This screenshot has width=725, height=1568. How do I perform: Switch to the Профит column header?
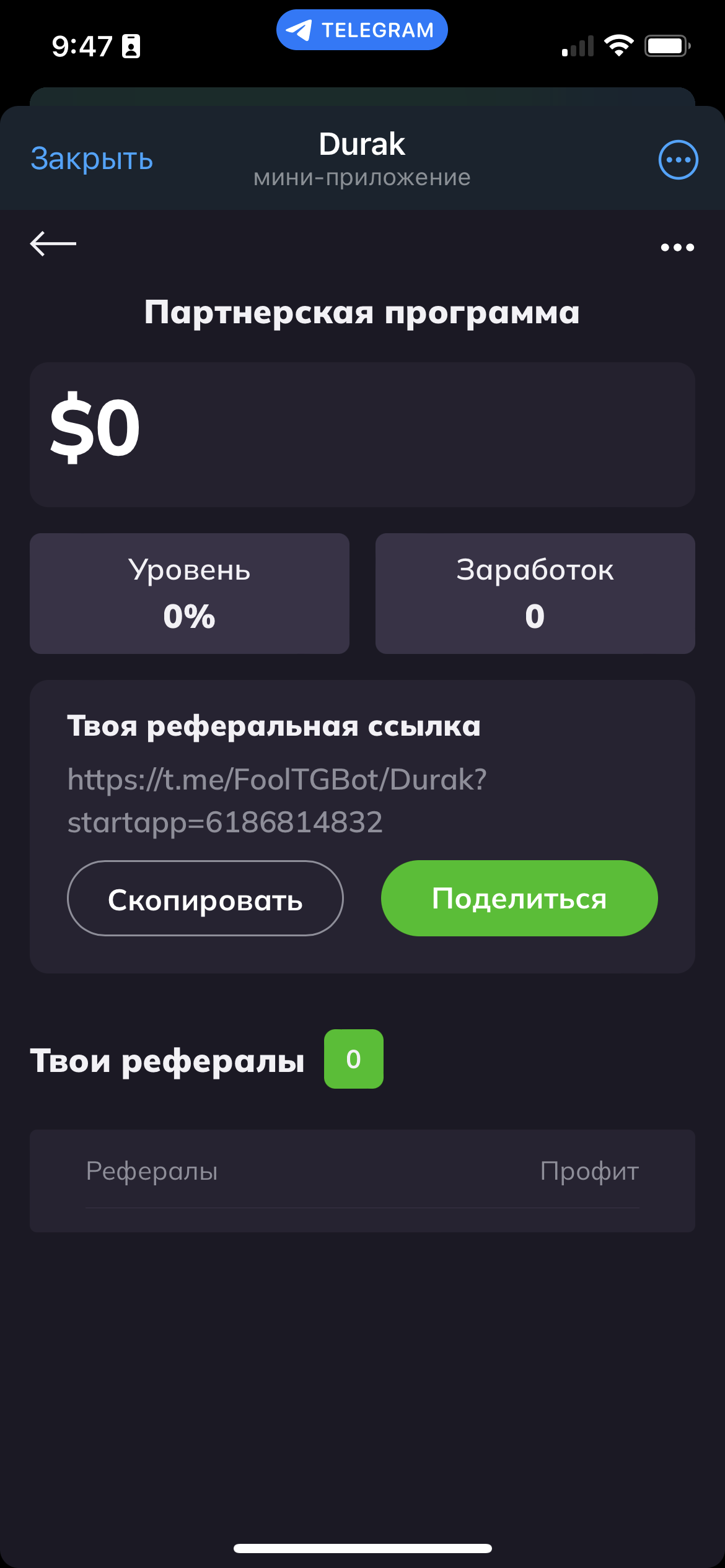tap(589, 1171)
